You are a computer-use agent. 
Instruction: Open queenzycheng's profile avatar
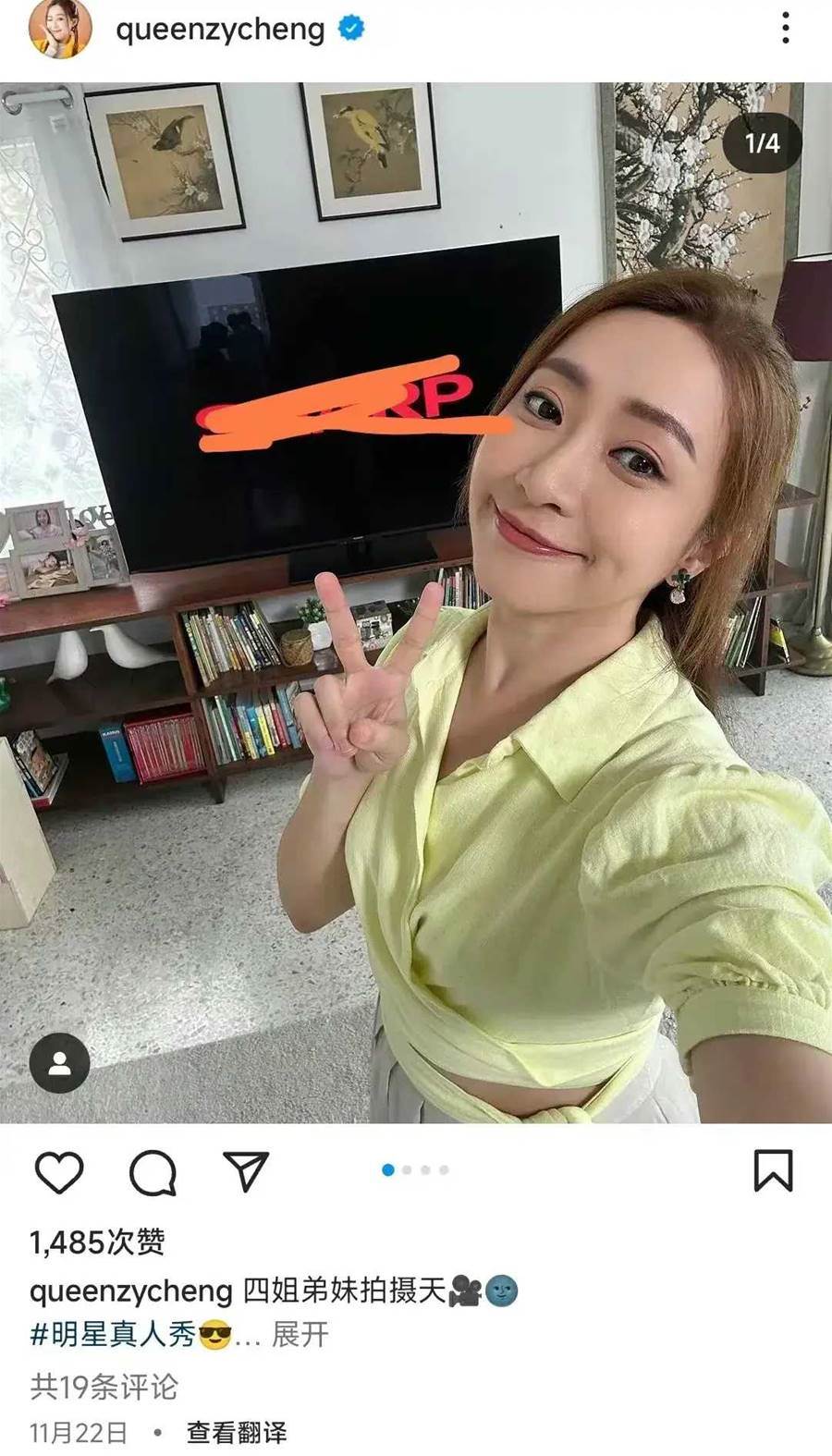pyautogui.click(x=60, y=30)
